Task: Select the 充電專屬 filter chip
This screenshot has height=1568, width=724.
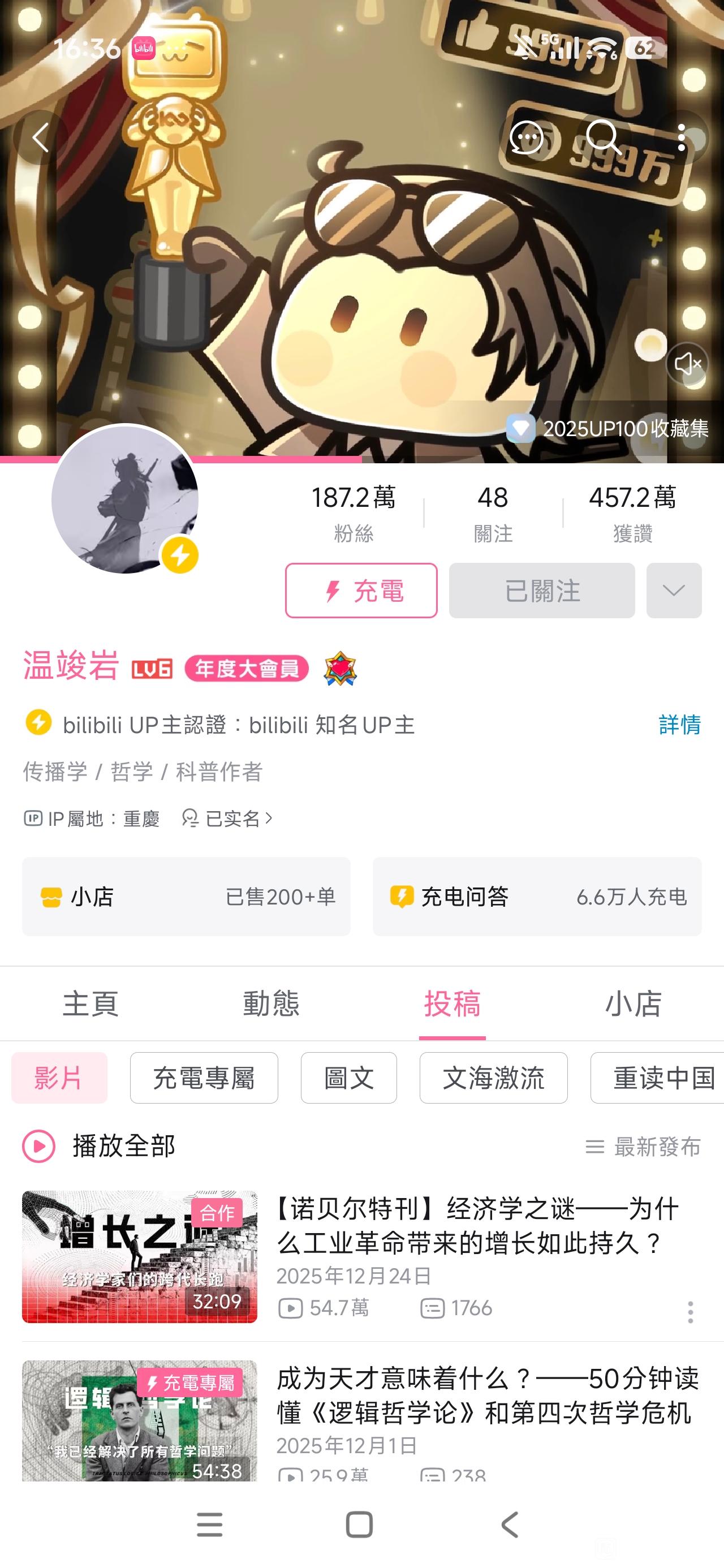Action: click(204, 1078)
